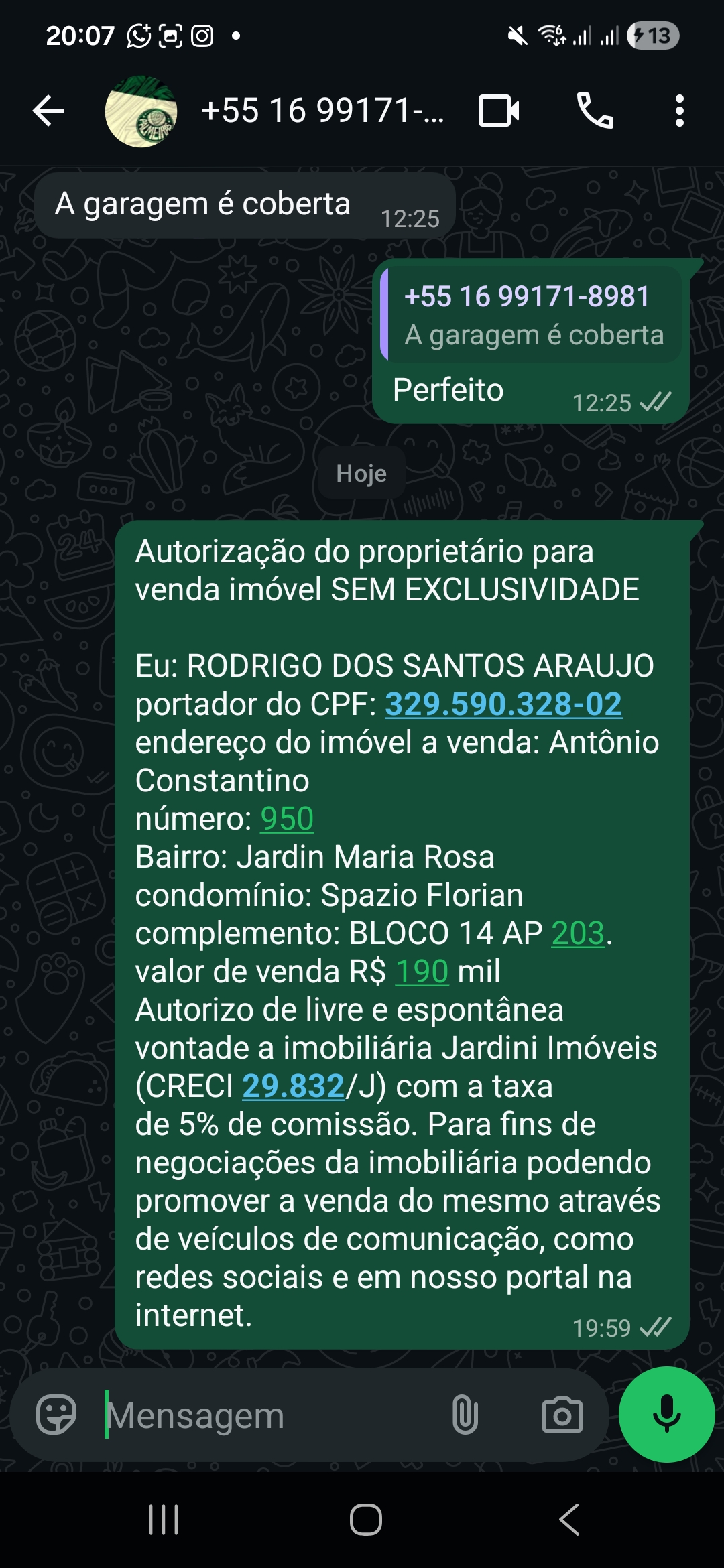Screen dimensions: 724x1568
Task: Open the contact's profile photo
Action: [x=141, y=109]
